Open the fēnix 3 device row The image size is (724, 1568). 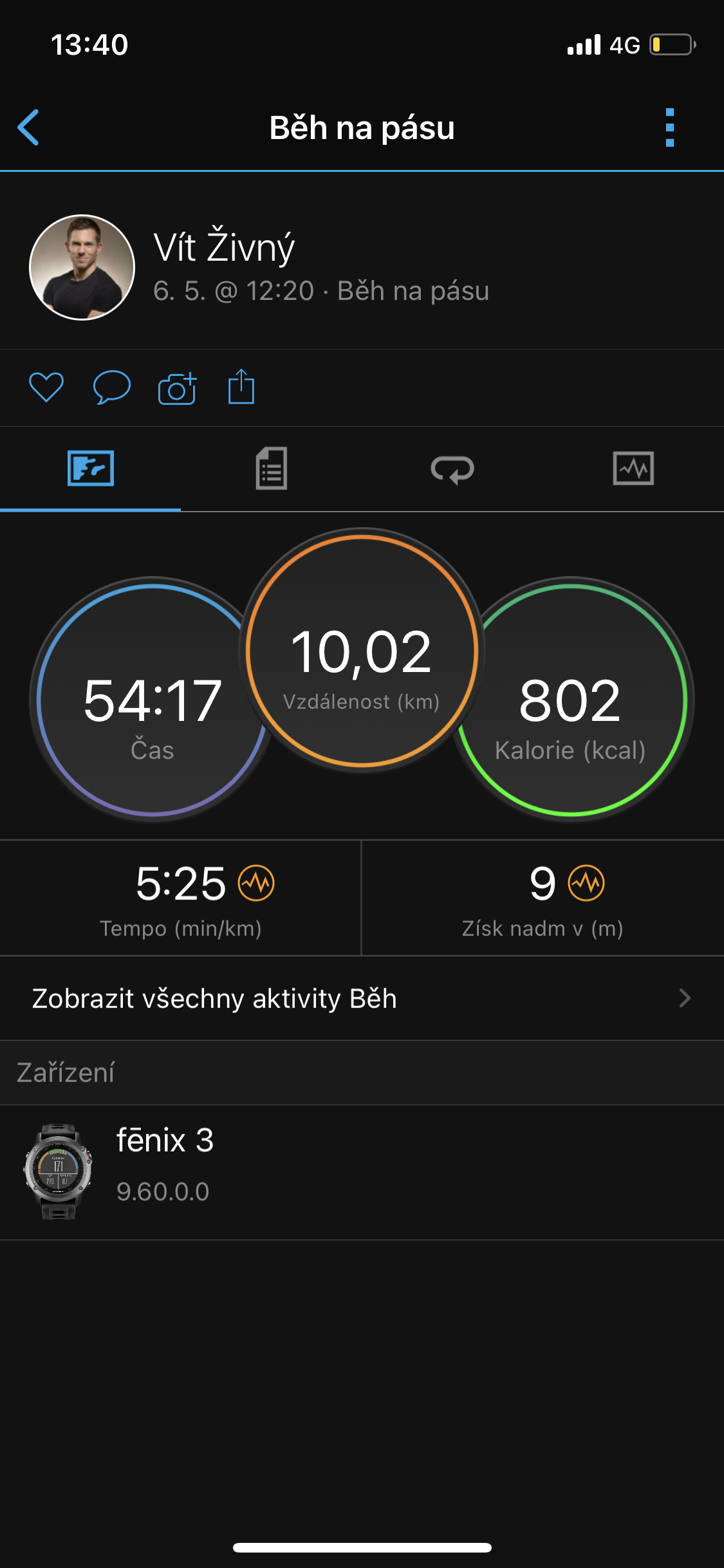click(362, 1172)
